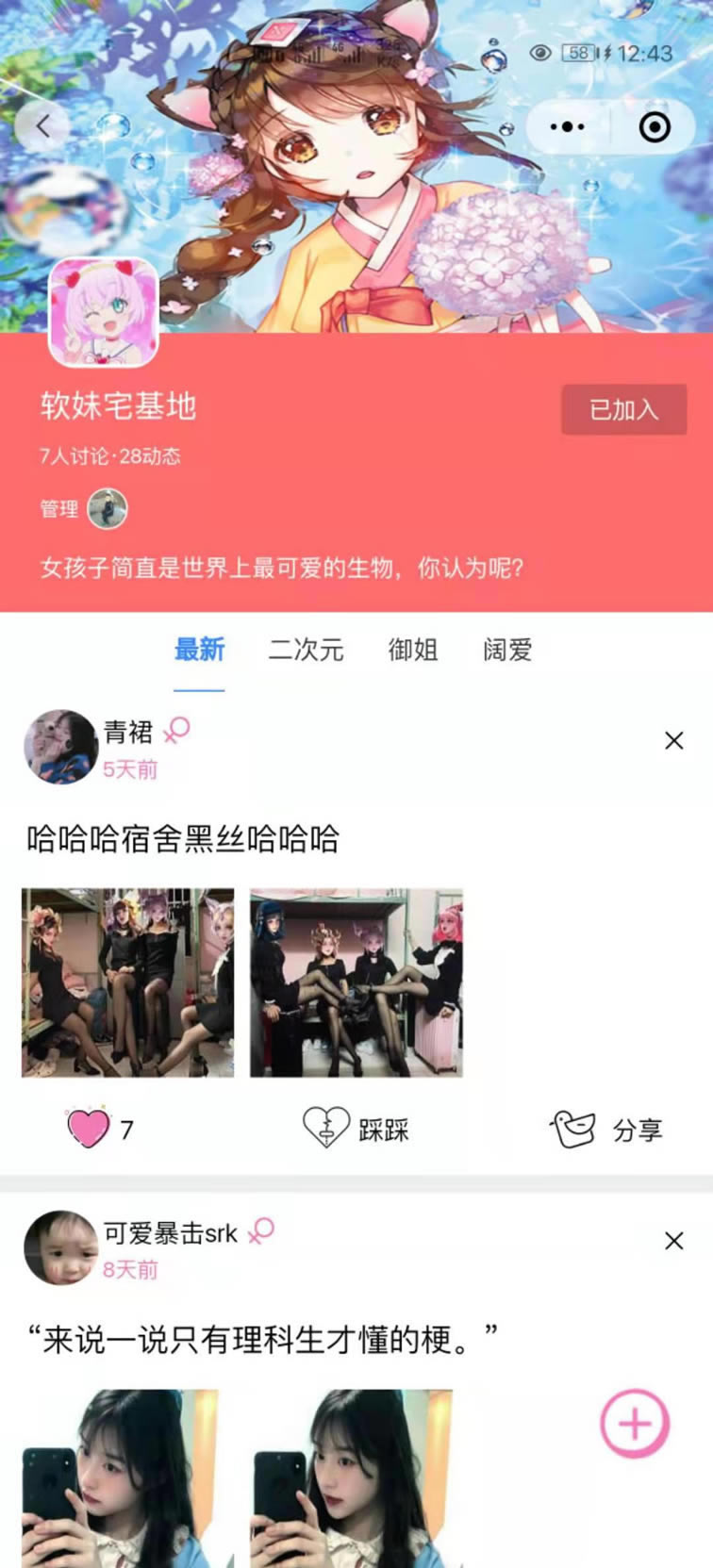Image resolution: width=713 pixels, height=1568 pixels.
Task: Open the first photo in 青裙's post
Action: [128, 982]
